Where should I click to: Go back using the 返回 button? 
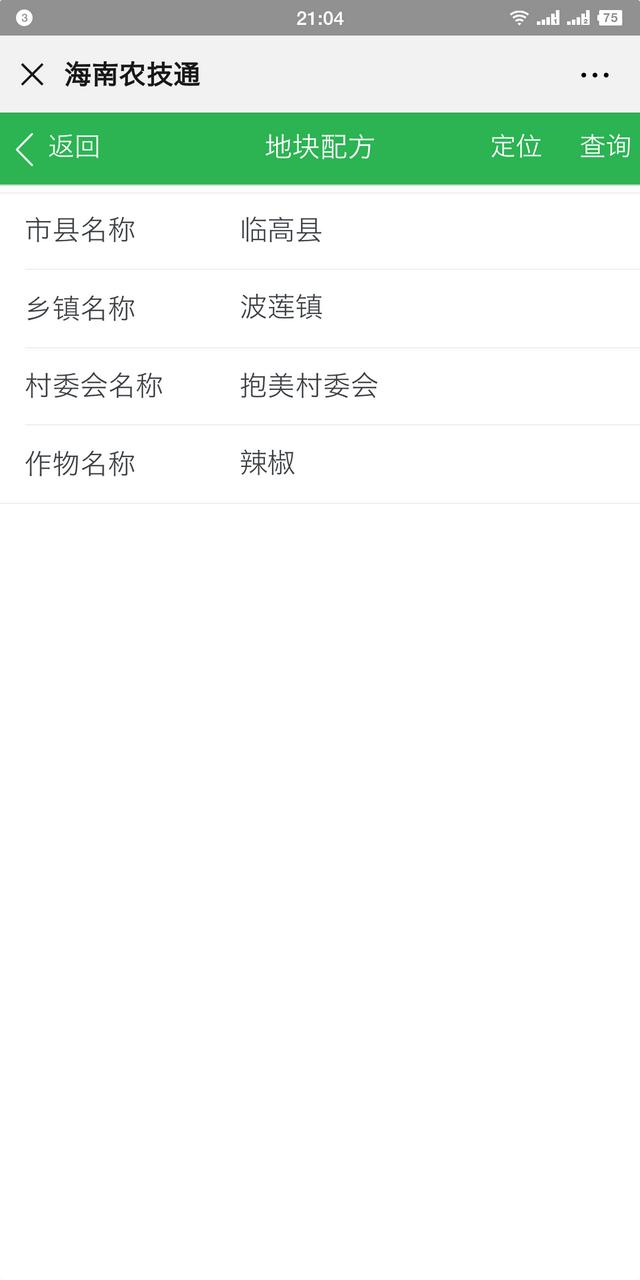(58, 147)
